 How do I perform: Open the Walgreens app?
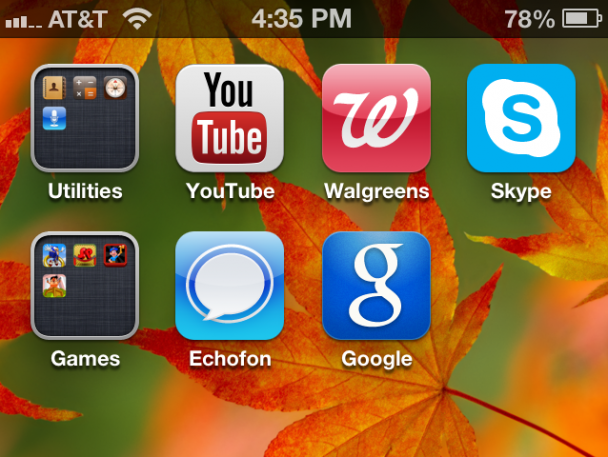tap(376, 119)
